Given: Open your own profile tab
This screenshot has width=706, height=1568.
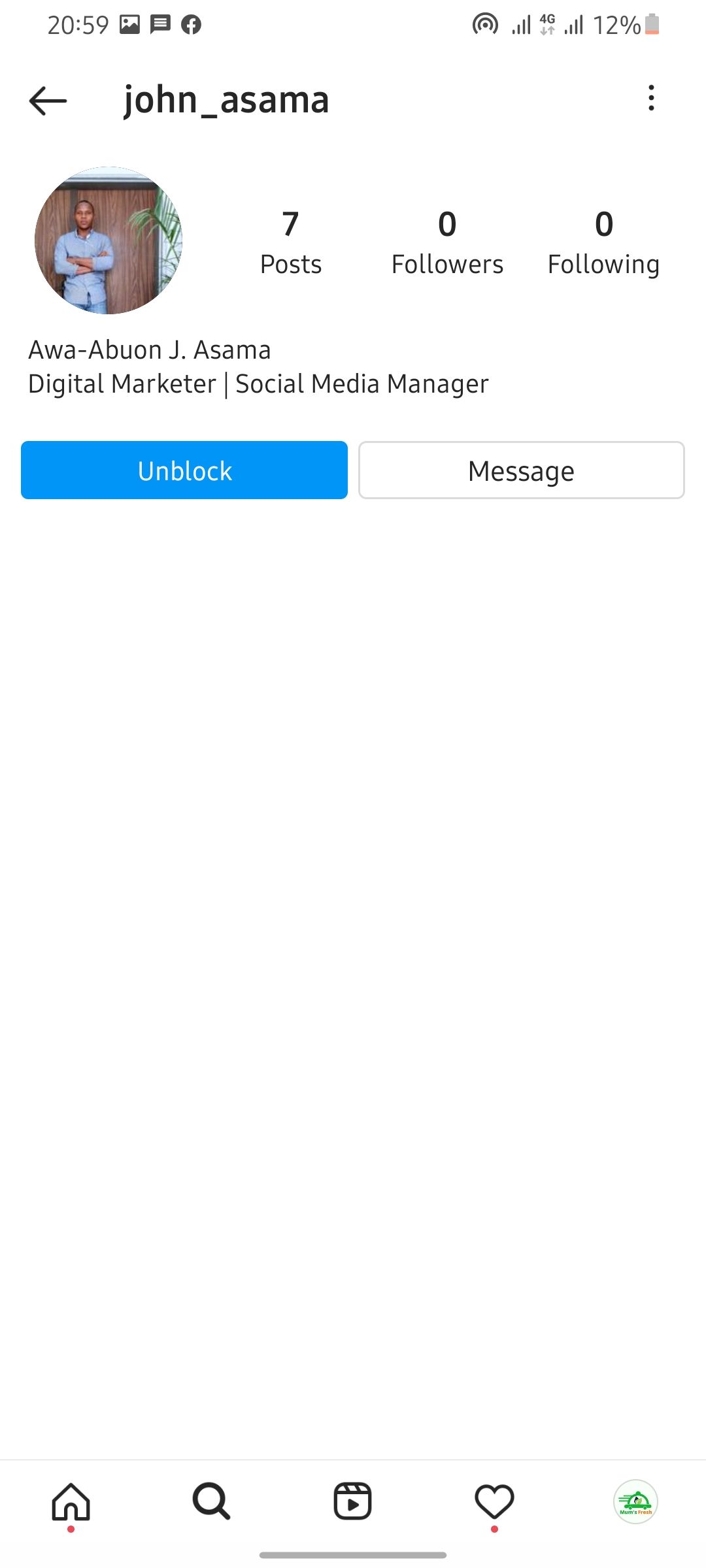Looking at the screenshot, I should tap(635, 1501).
